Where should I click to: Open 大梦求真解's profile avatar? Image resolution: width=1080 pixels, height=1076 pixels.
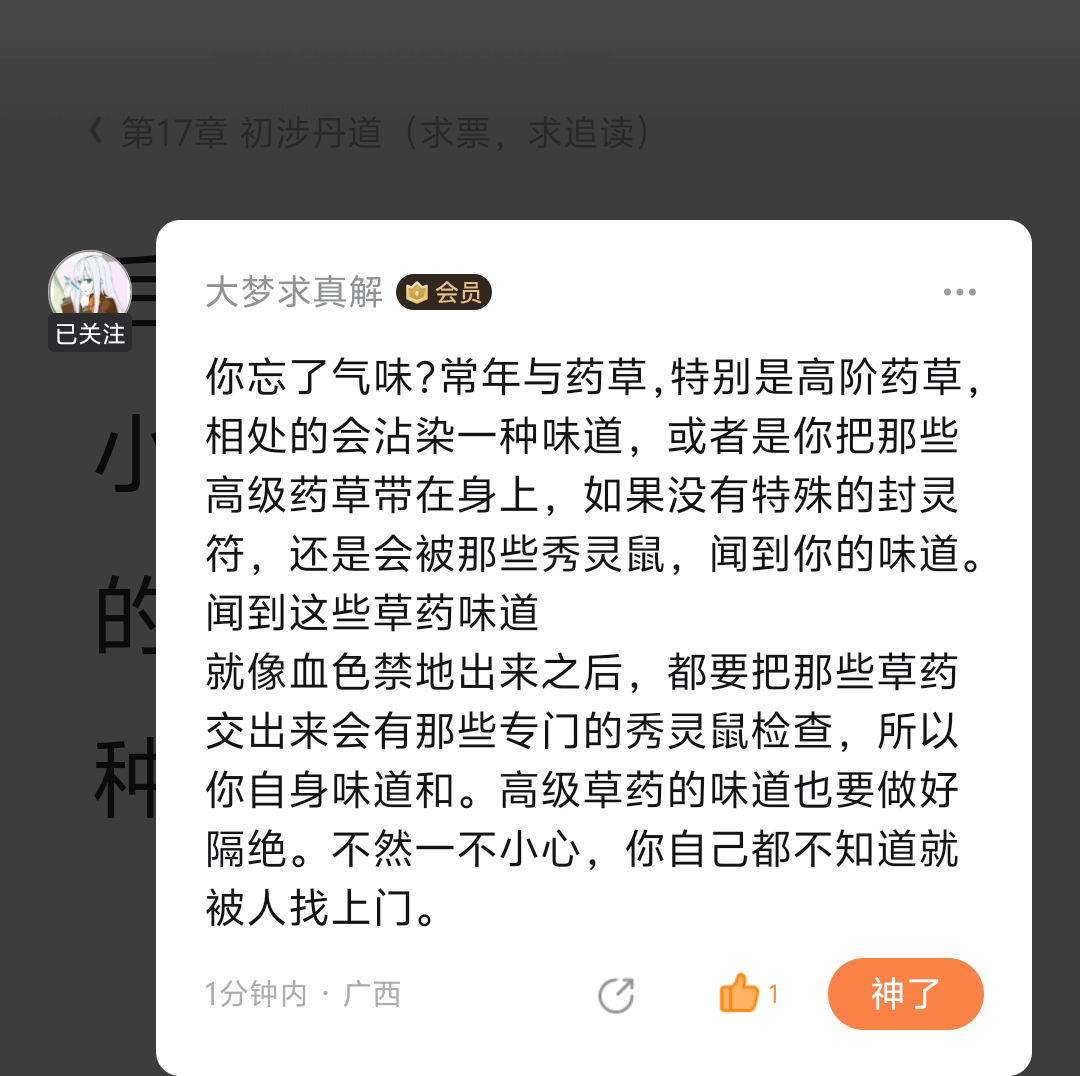pos(90,289)
